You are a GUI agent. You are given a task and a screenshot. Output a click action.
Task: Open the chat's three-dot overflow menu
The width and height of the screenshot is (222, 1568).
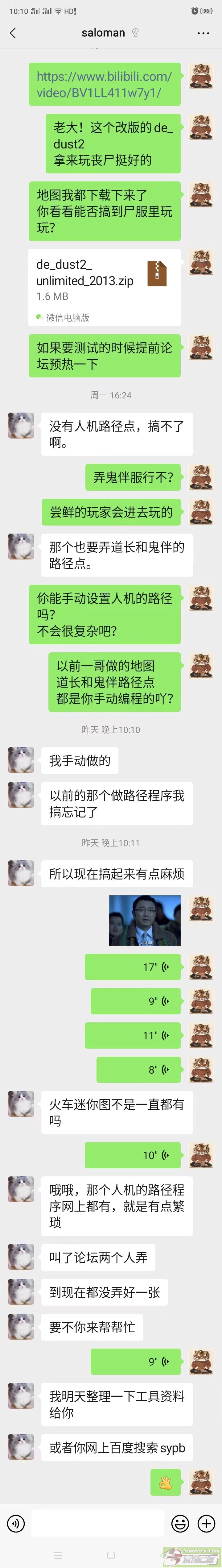pyautogui.click(x=203, y=33)
